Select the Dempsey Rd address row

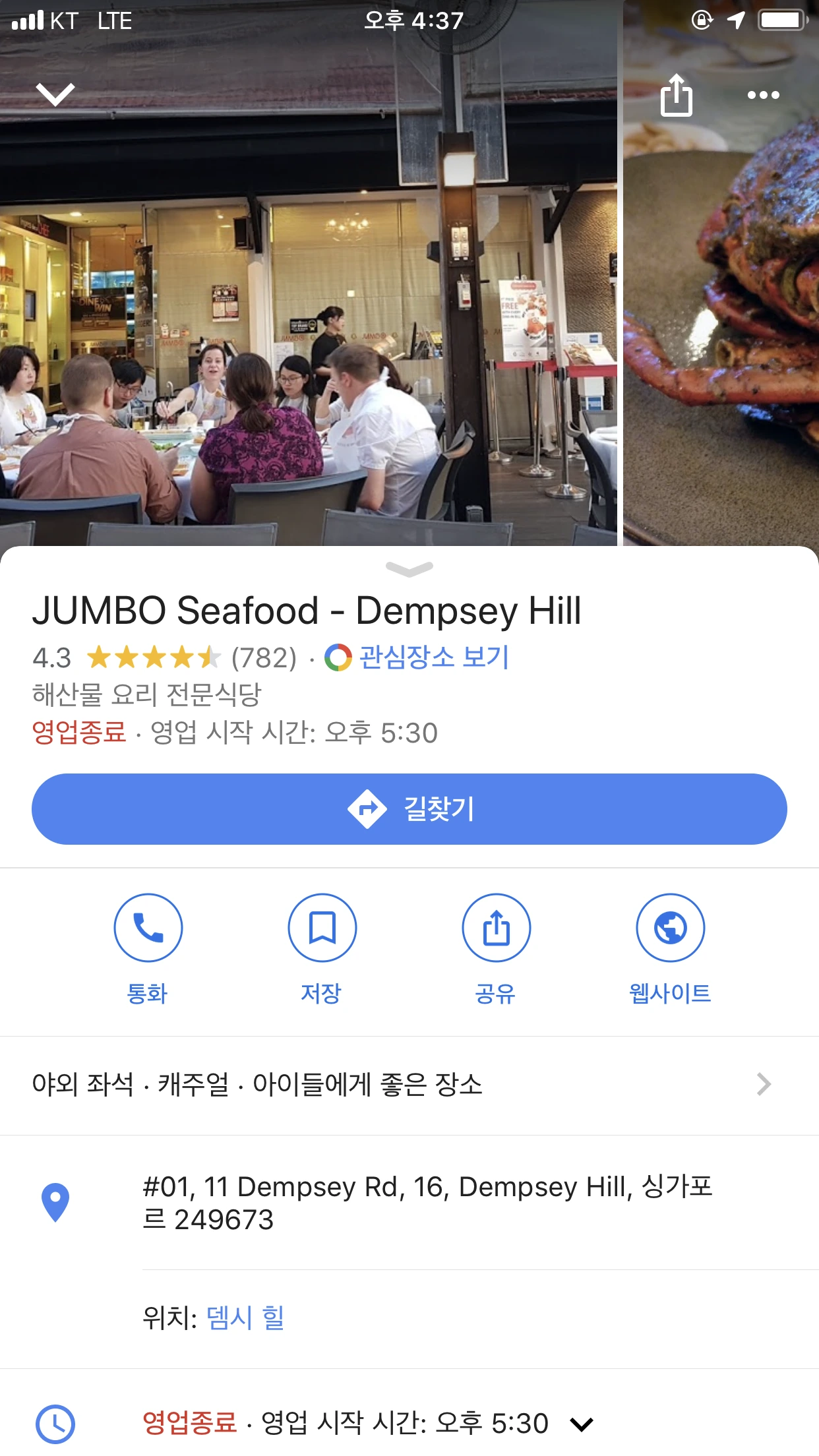(427, 1203)
